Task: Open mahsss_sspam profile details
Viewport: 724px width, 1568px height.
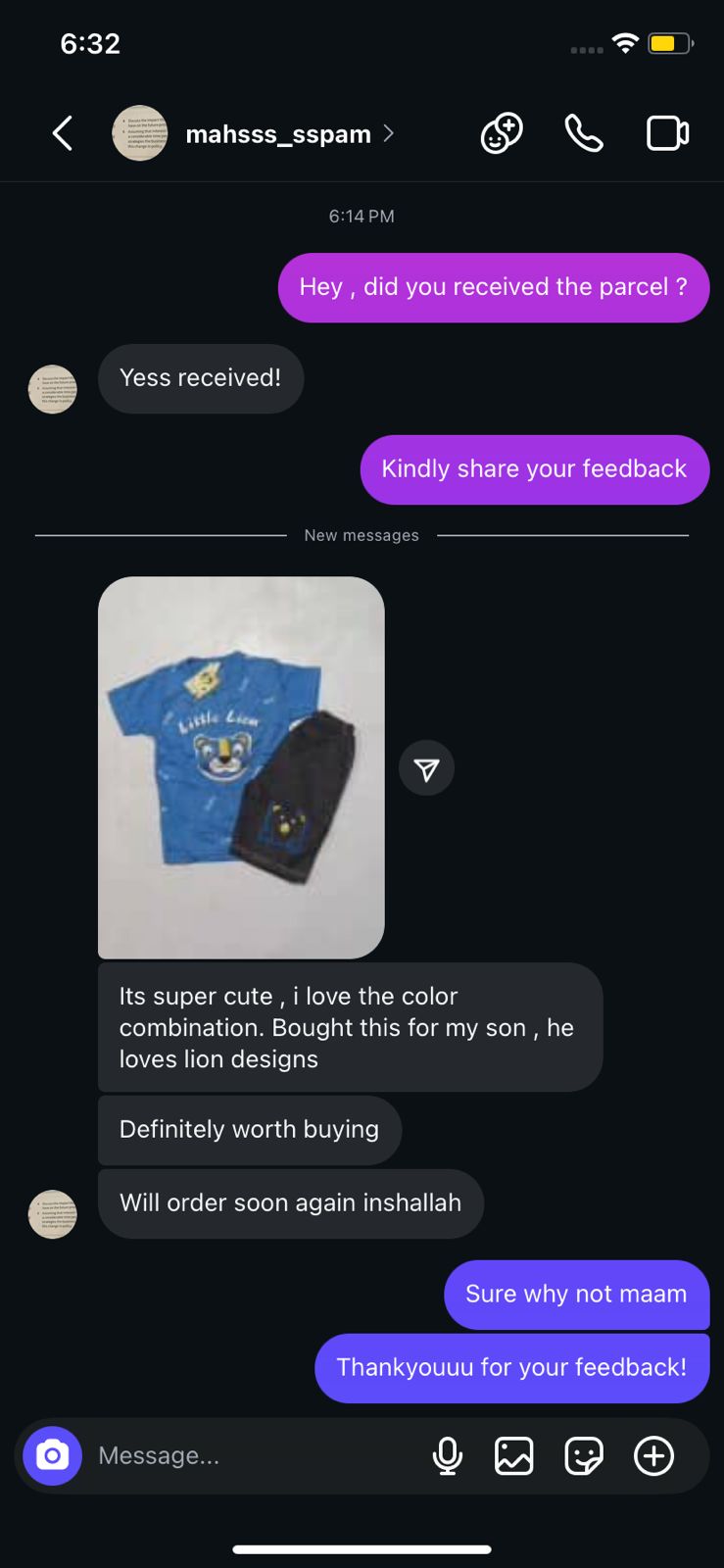Action: tap(278, 134)
